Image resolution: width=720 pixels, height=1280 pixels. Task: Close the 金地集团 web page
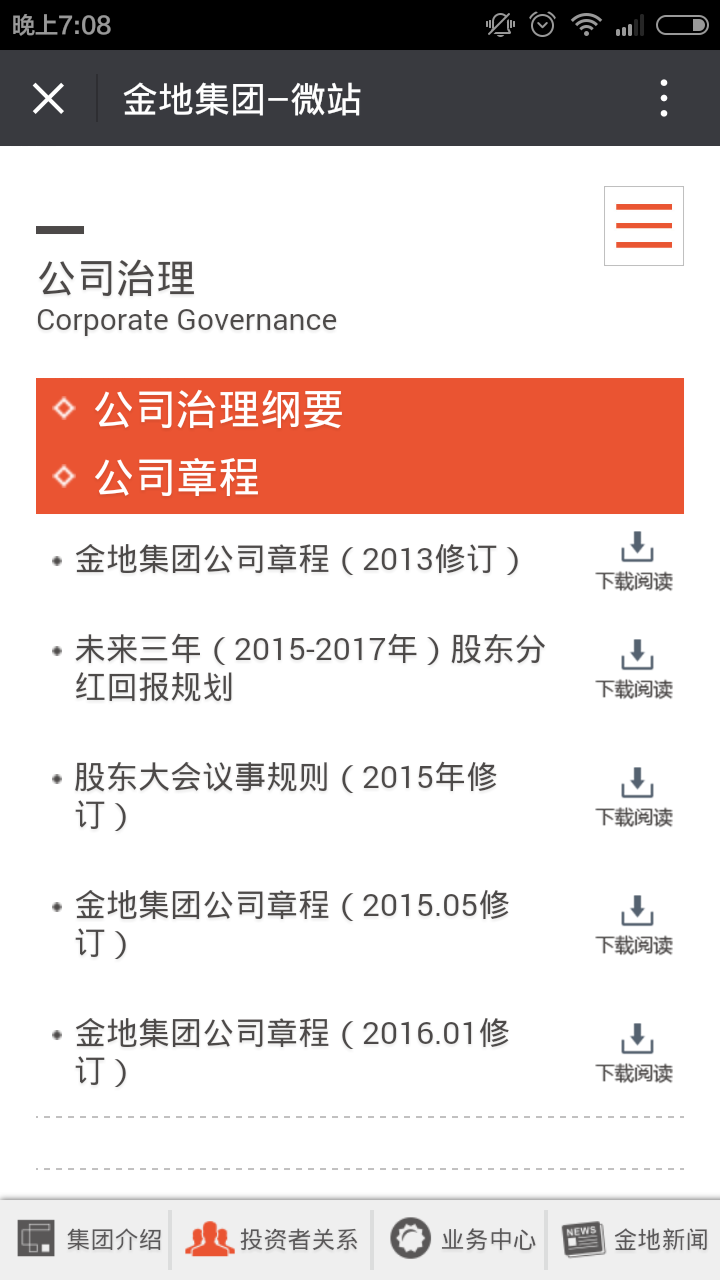pyautogui.click(x=48, y=99)
